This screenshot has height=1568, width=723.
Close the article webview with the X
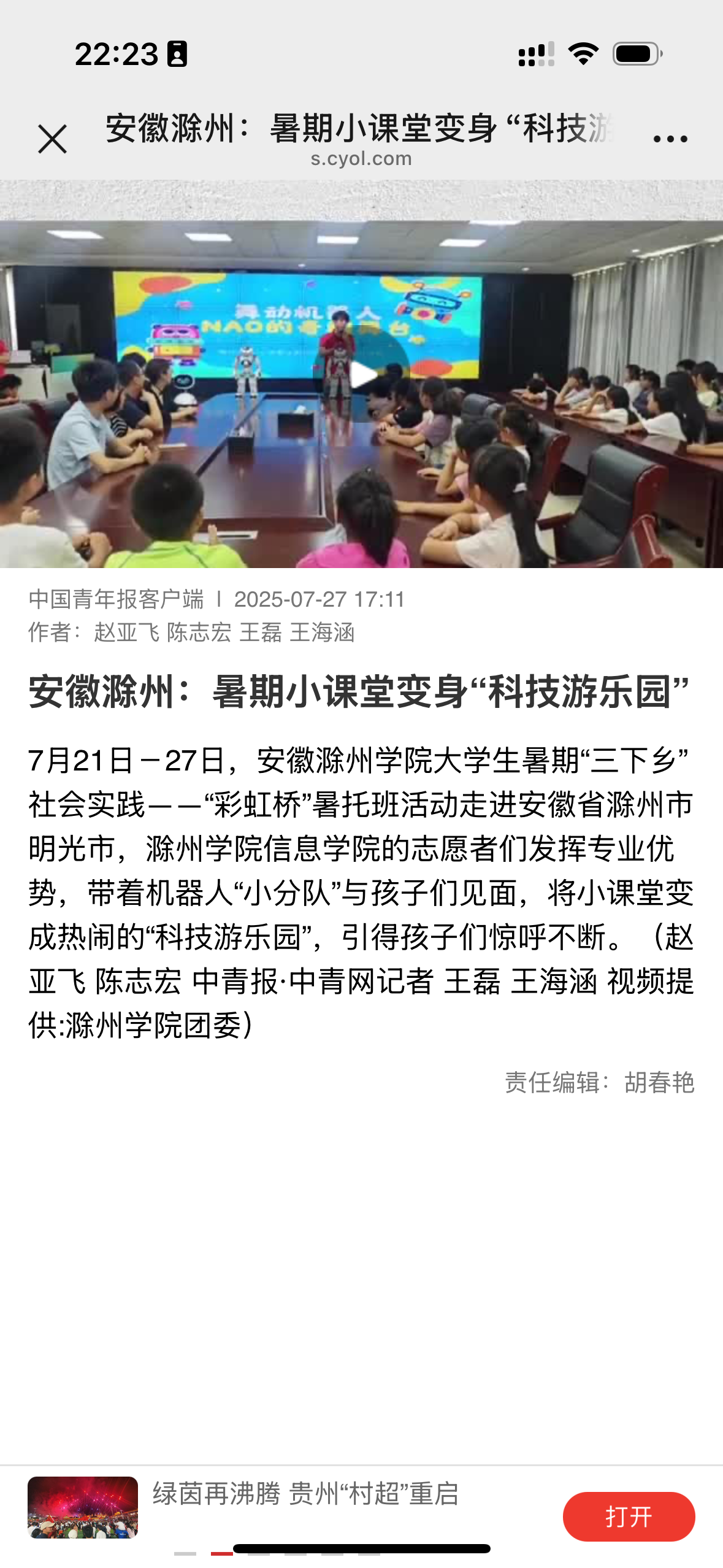[52, 139]
